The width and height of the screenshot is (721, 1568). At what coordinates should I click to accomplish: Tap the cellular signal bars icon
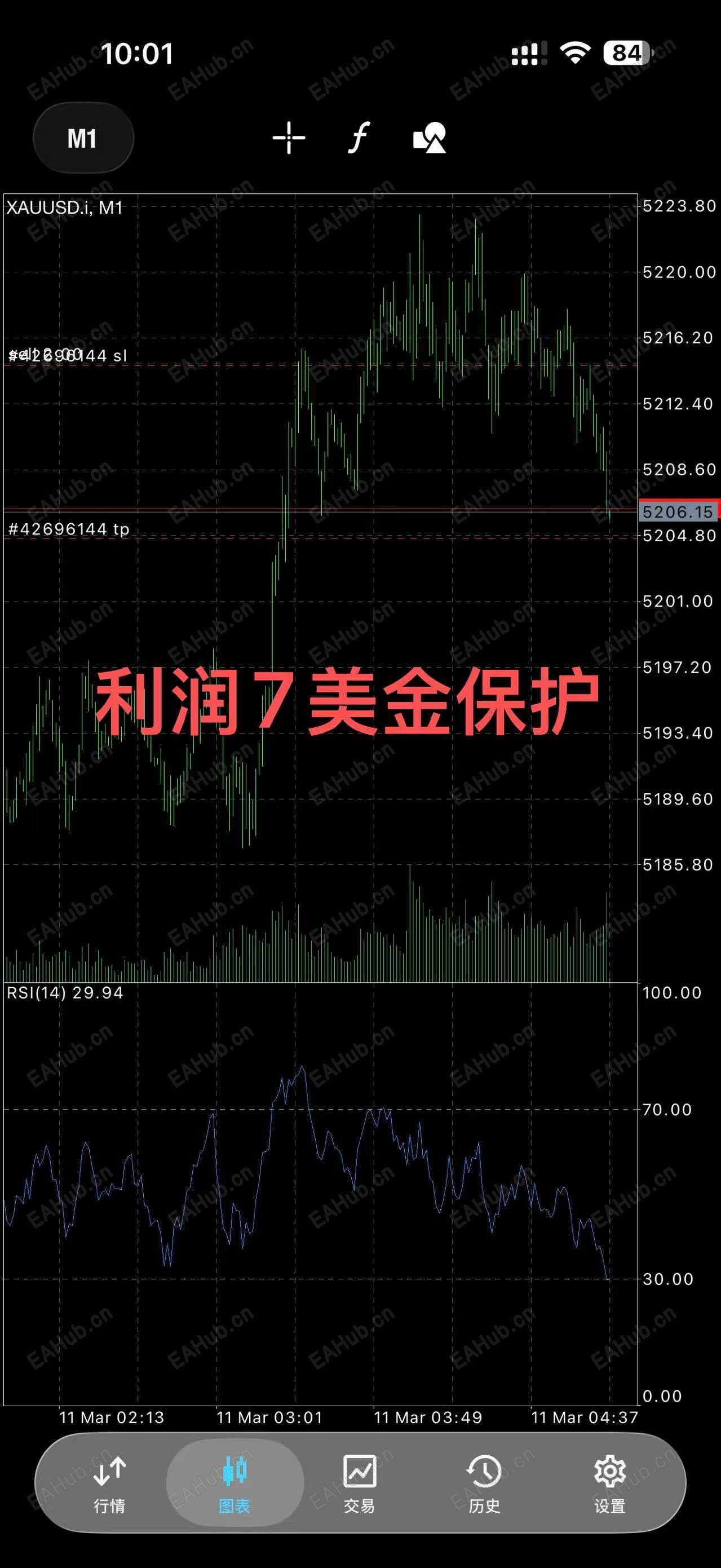tap(528, 54)
